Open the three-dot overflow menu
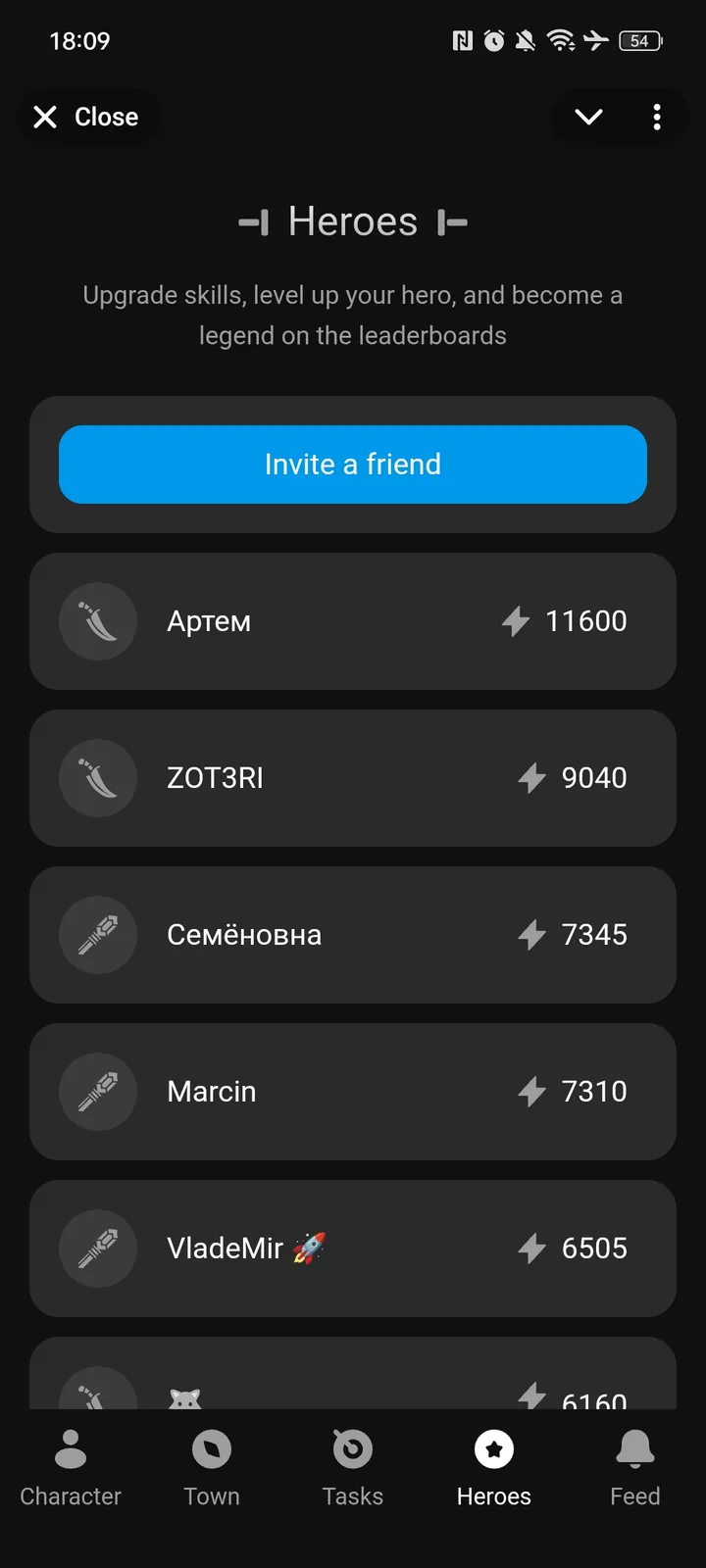 point(657,117)
